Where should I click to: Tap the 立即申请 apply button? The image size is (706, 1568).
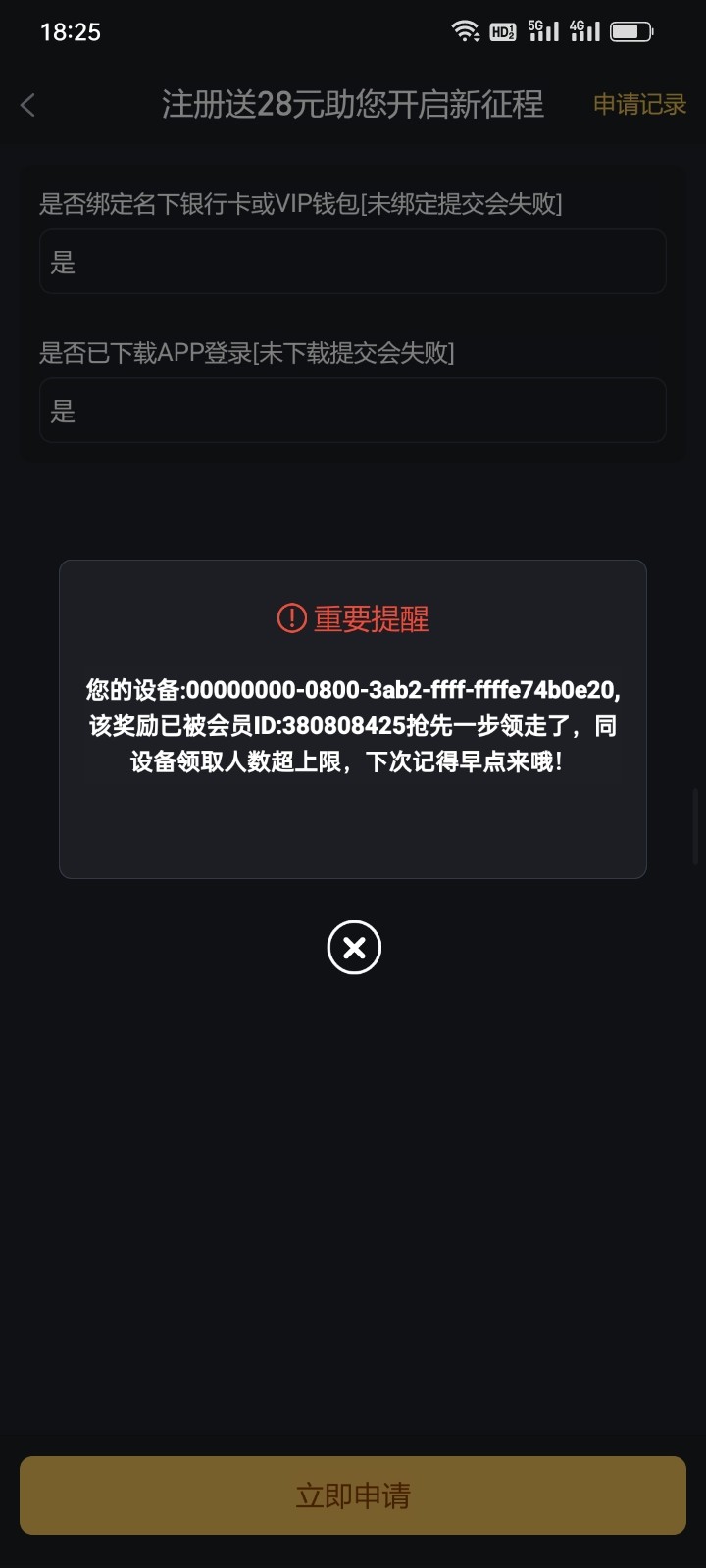coord(353,1495)
